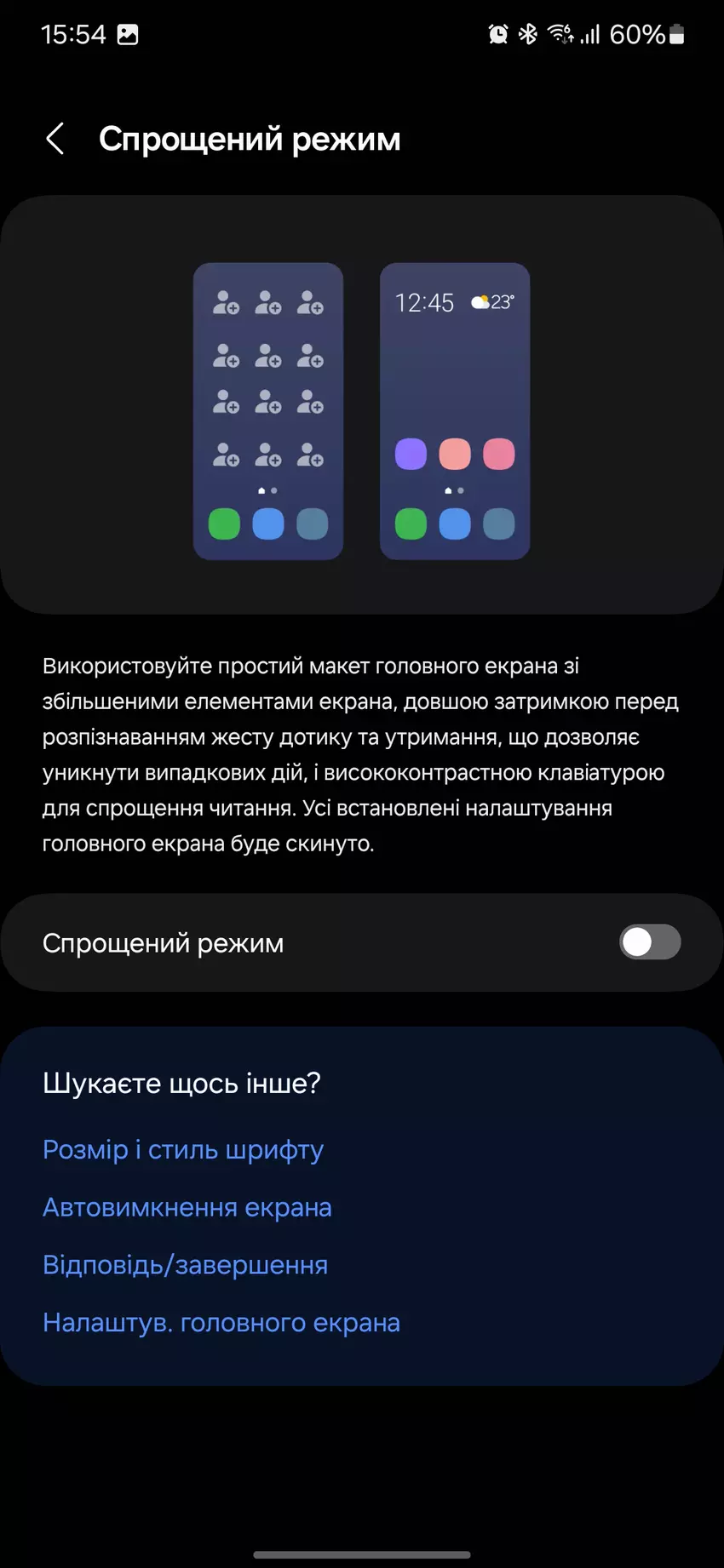Enable the Спрощений режим switch
Image resolution: width=724 pixels, height=1568 pixels.
(649, 942)
